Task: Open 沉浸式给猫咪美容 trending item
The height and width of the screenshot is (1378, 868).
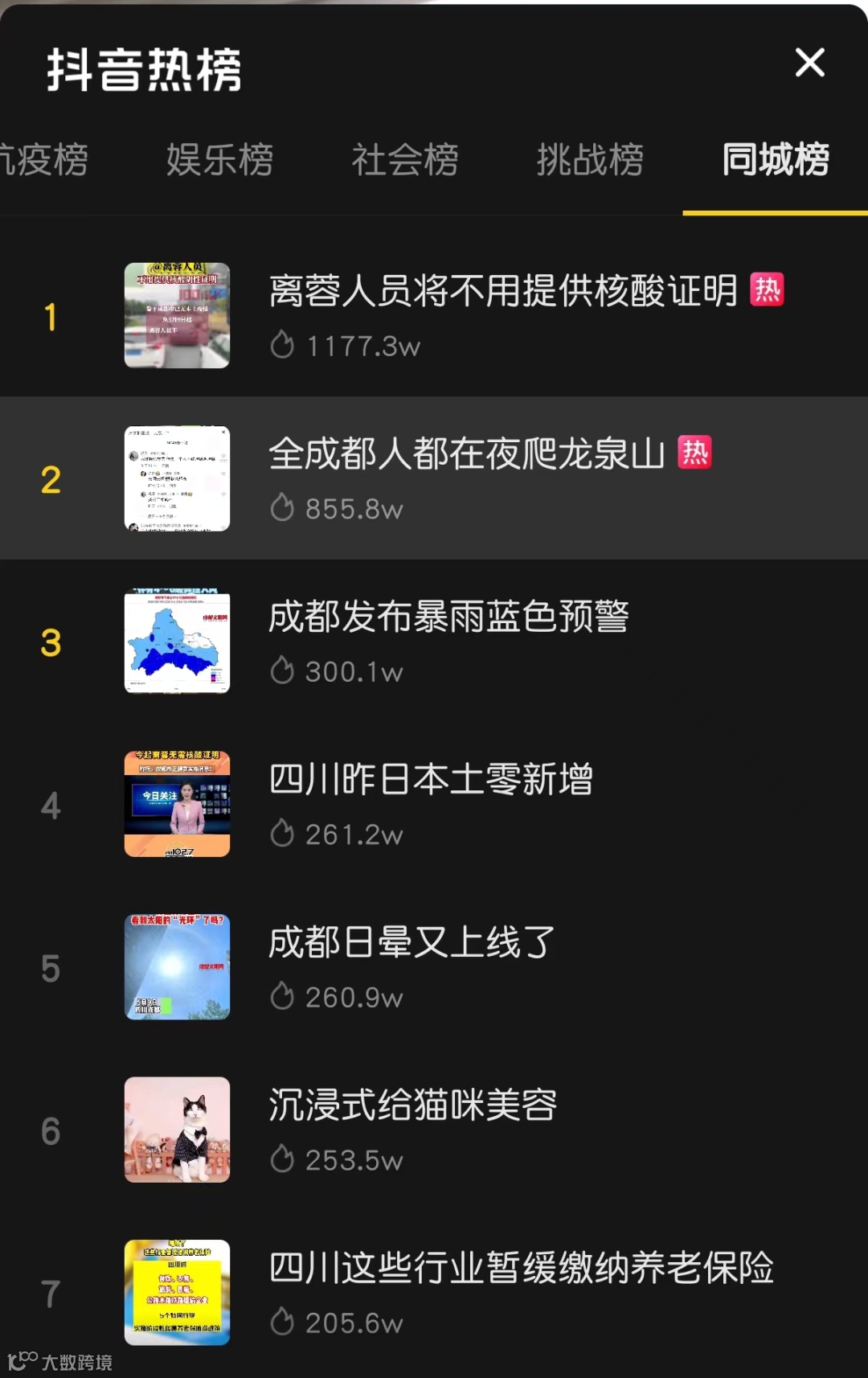Action: tap(412, 1106)
